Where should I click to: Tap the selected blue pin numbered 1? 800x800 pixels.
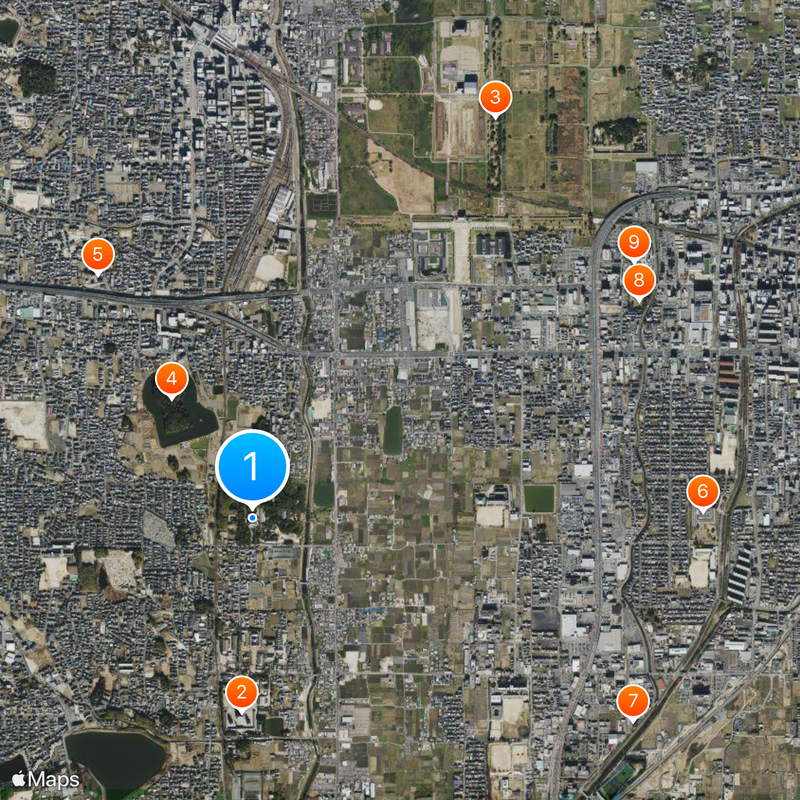[252, 466]
